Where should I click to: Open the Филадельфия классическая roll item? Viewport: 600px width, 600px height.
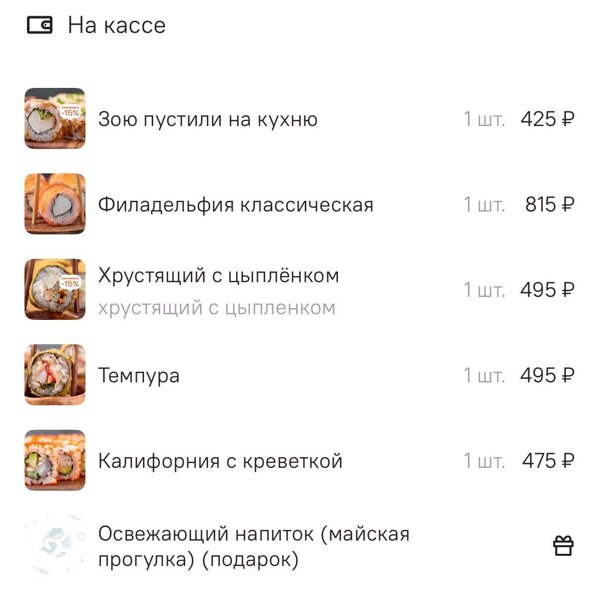pos(235,205)
